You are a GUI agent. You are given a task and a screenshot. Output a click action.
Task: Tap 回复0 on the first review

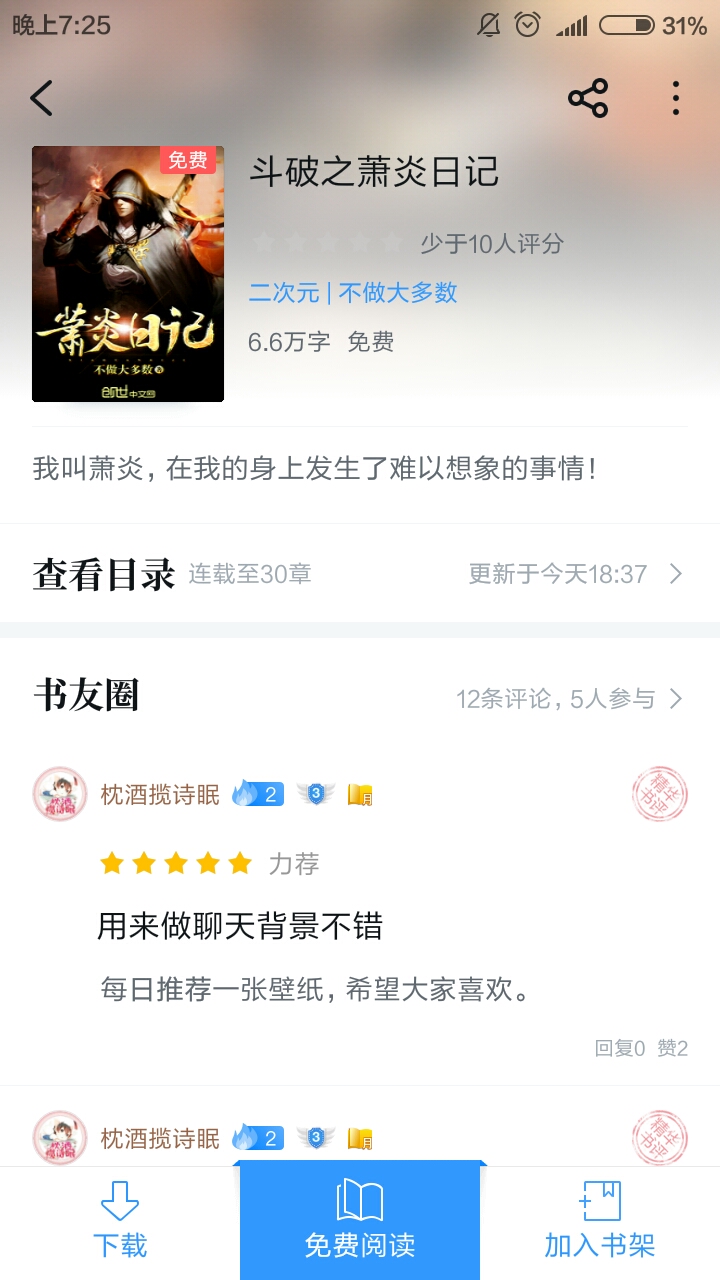click(620, 1048)
